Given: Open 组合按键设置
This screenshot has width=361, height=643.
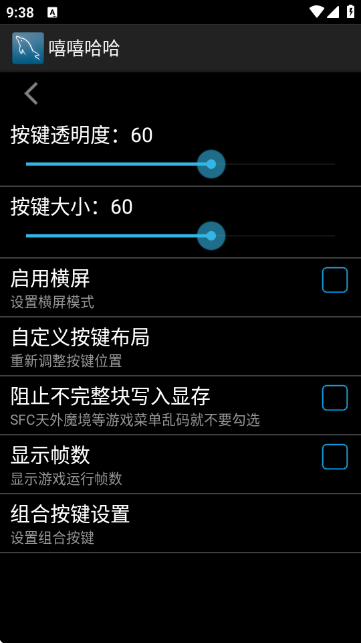Looking at the screenshot, I should click(x=180, y=523).
